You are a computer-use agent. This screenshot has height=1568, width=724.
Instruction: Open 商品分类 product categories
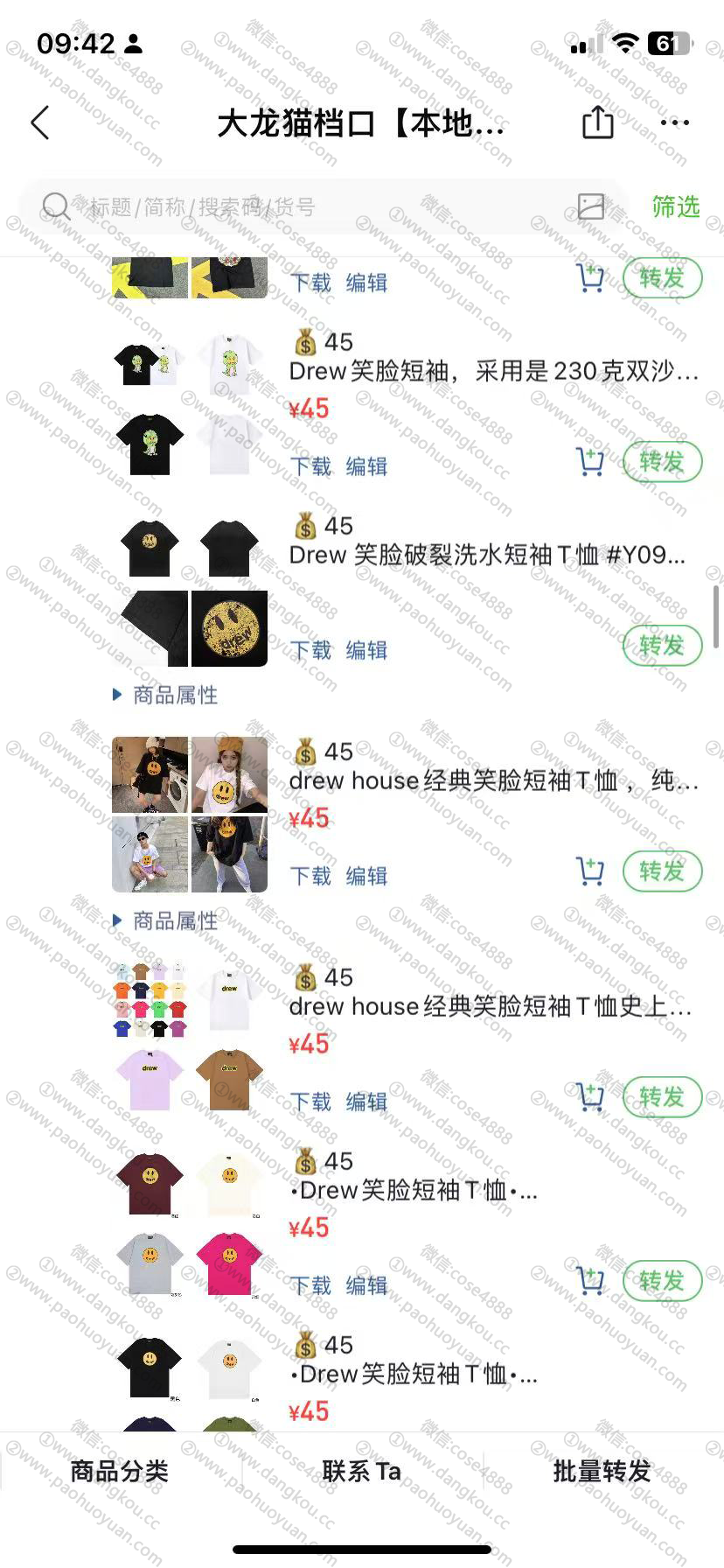(x=120, y=1471)
